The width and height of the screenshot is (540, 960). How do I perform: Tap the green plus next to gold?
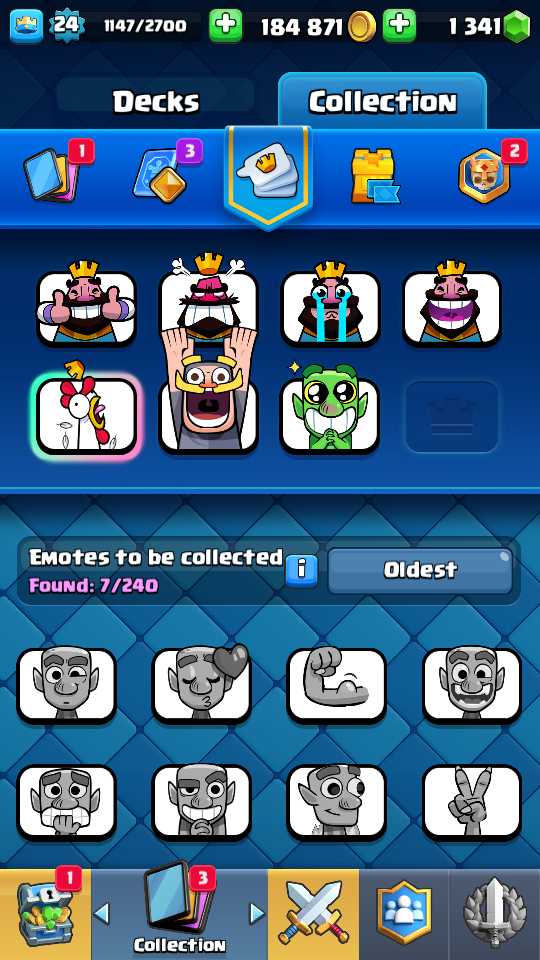[399, 26]
